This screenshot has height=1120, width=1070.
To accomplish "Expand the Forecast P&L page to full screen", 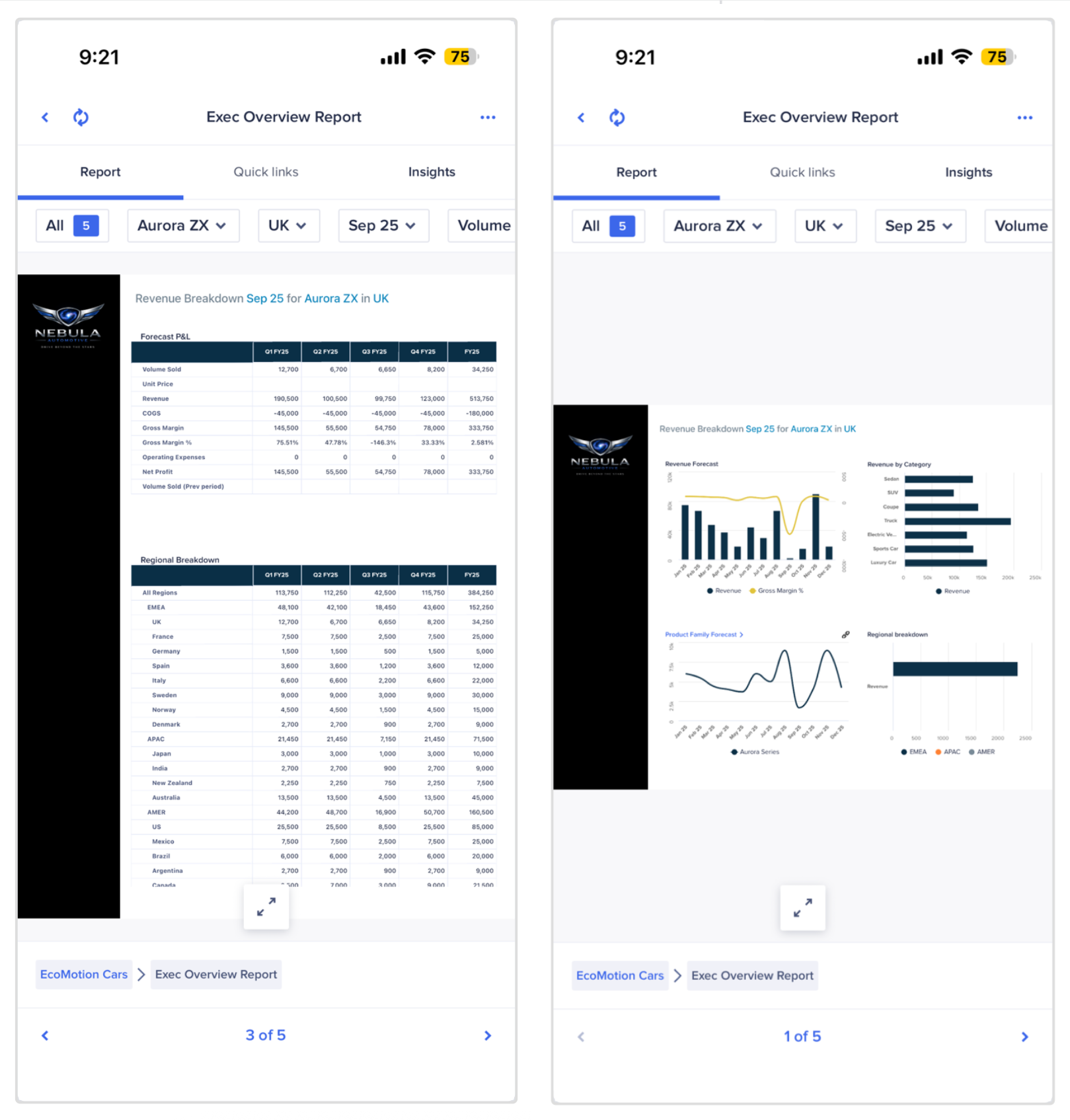I will point(266,907).
